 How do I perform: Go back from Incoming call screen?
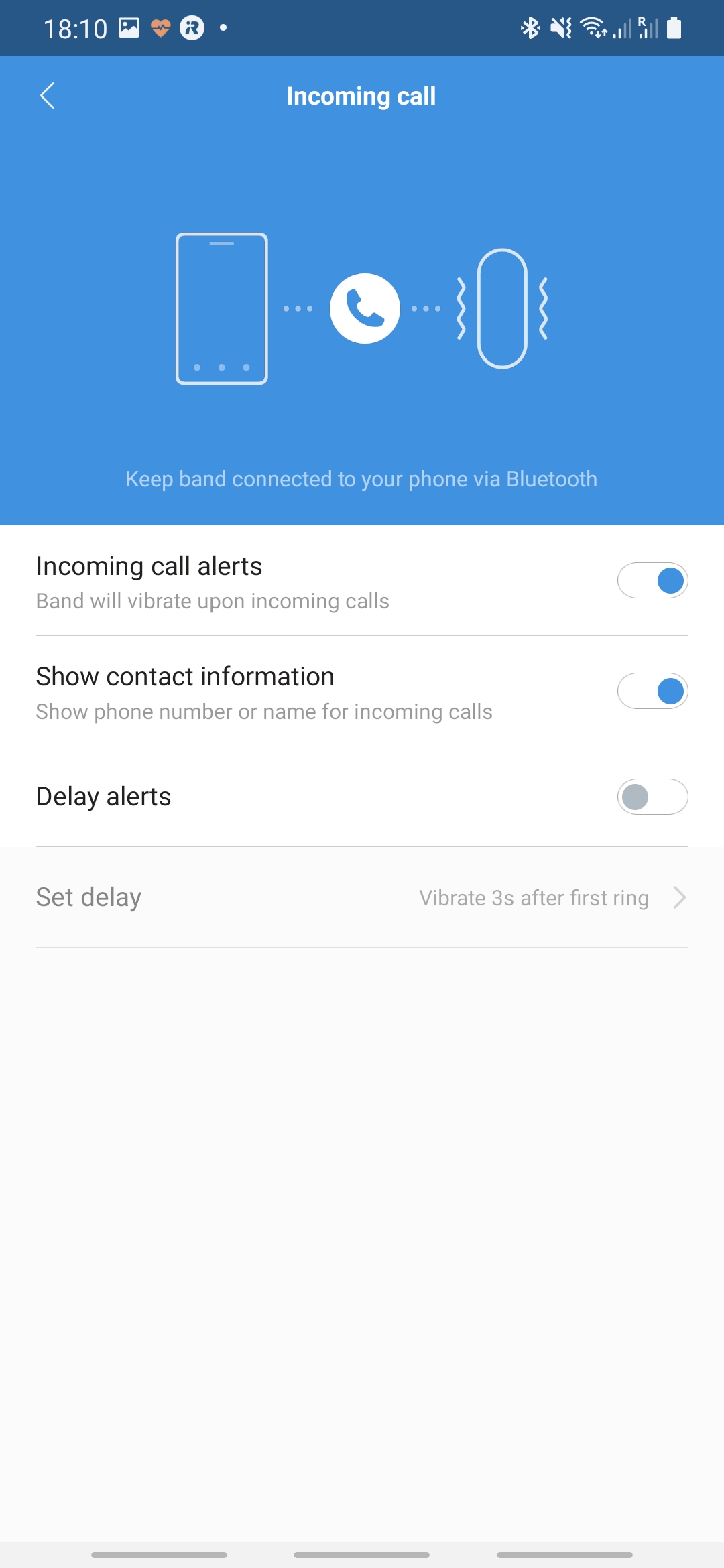[x=47, y=96]
